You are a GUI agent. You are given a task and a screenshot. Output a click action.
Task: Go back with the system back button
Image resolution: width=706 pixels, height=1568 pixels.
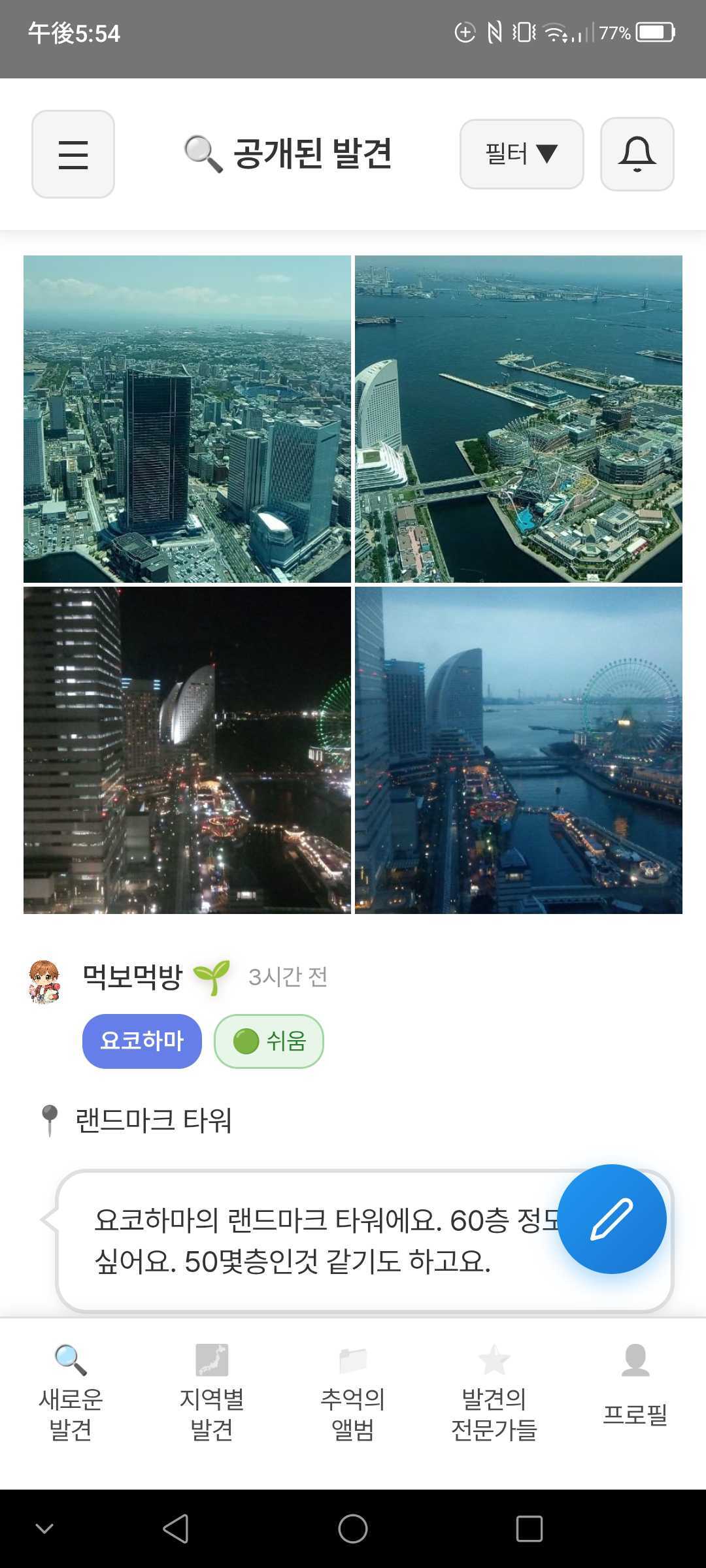[x=176, y=1528]
